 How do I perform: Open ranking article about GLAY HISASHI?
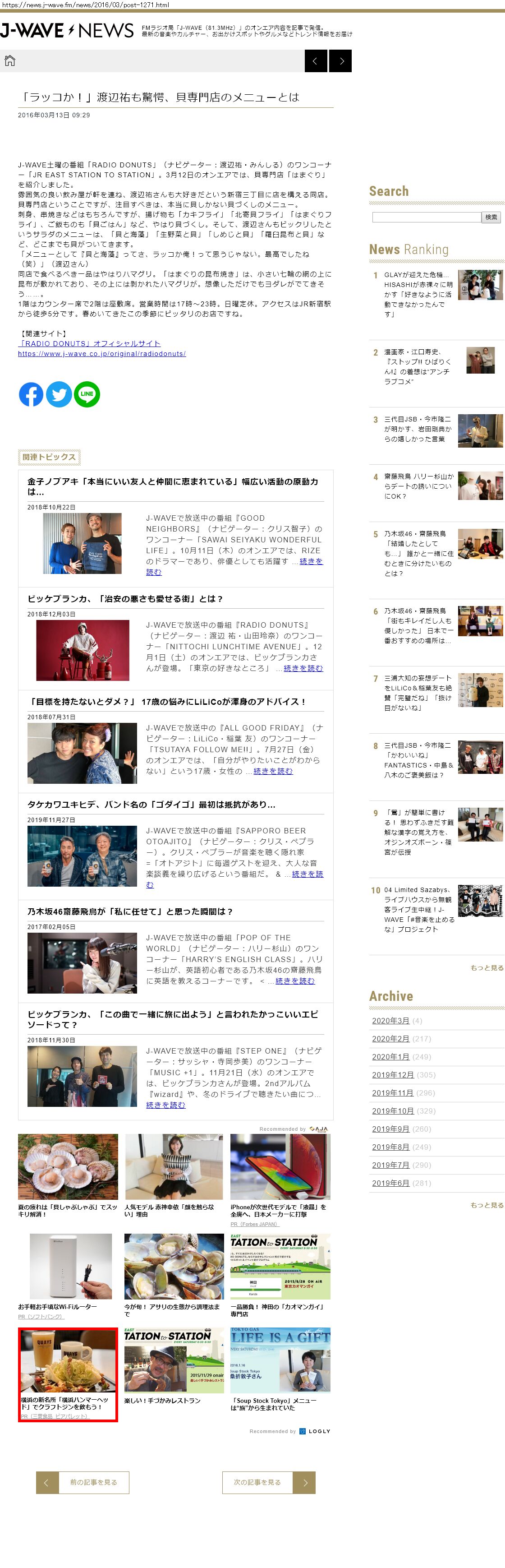click(418, 295)
